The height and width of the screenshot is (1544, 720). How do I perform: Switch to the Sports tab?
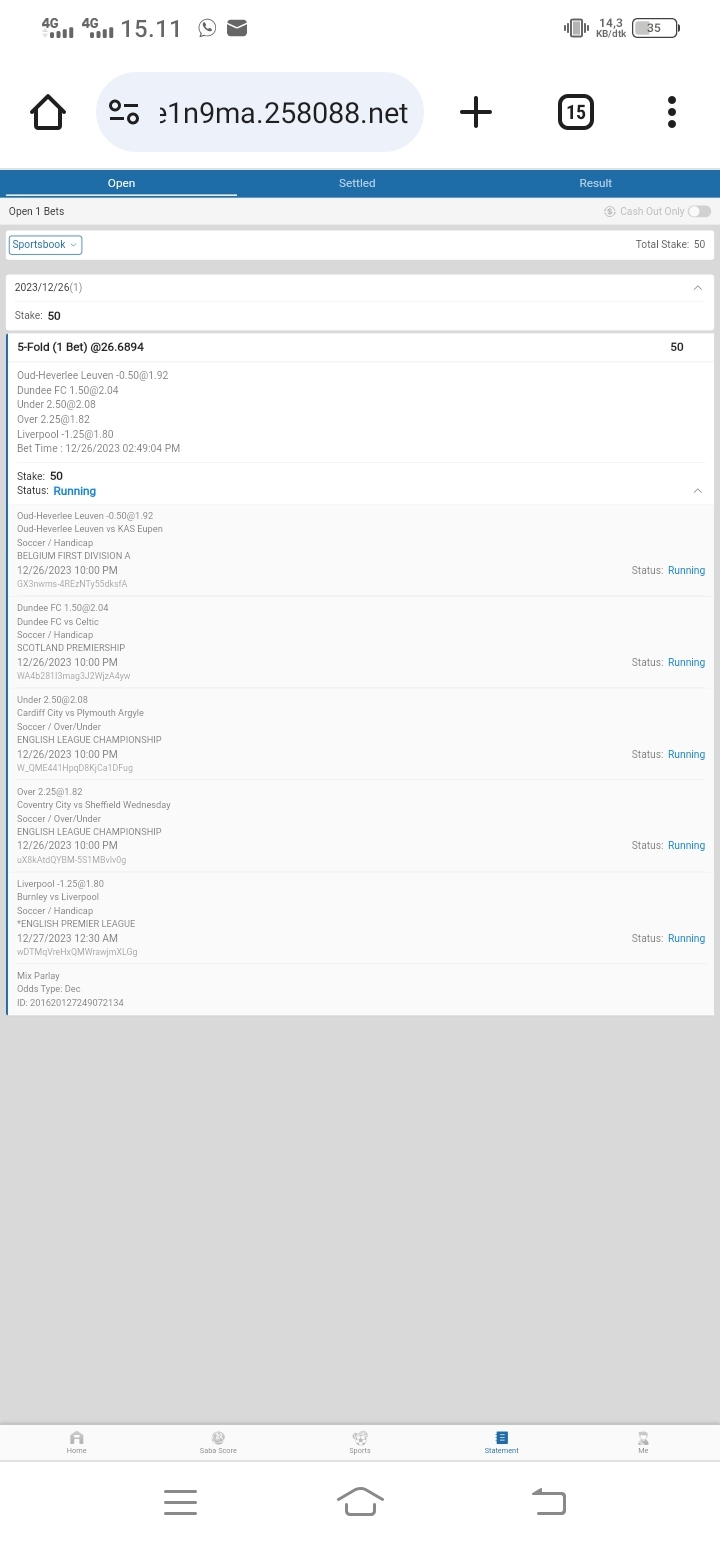click(360, 1442)
